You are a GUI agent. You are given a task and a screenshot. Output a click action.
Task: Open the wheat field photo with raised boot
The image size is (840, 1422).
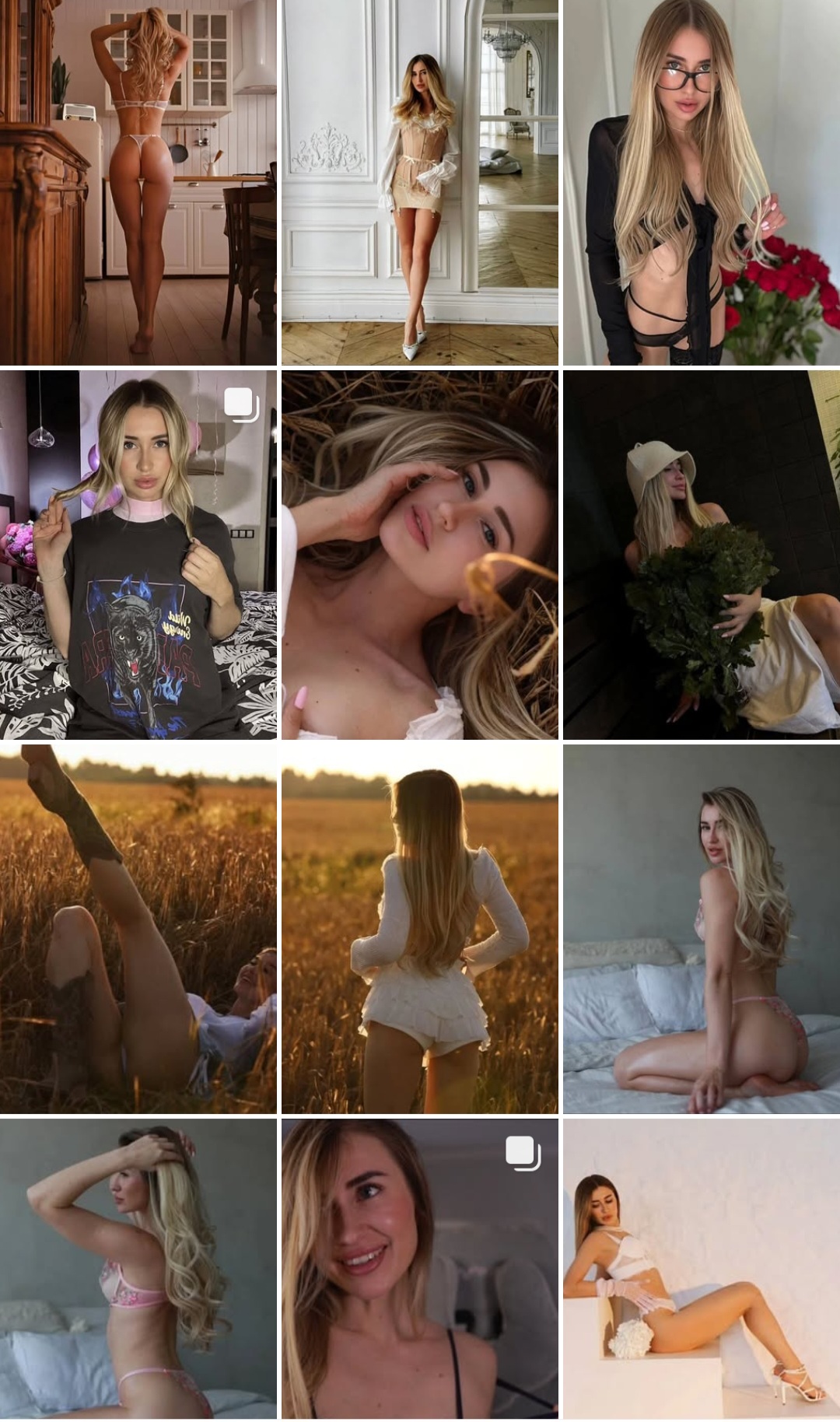click(x=138, y=929)
